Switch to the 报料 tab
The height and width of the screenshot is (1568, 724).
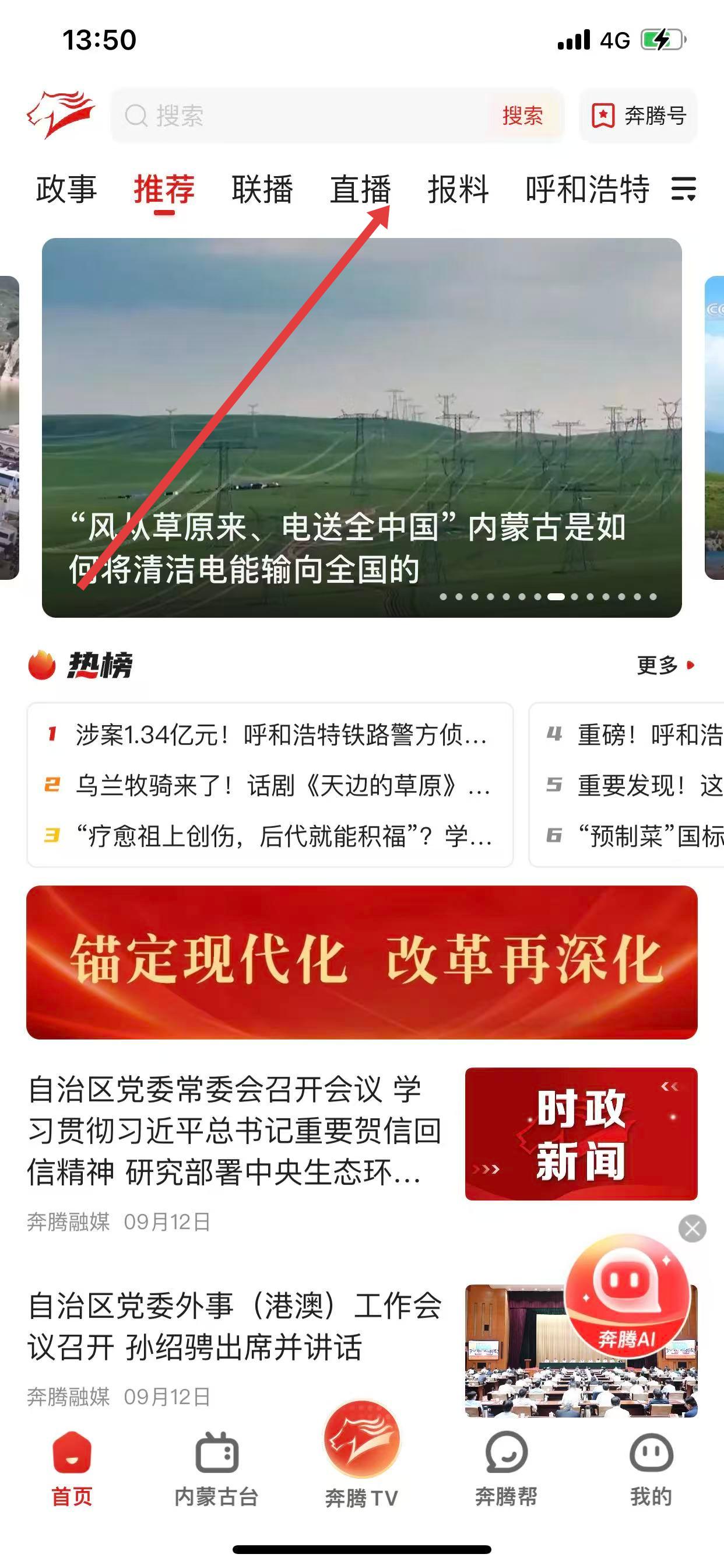[x=458, y=188]
